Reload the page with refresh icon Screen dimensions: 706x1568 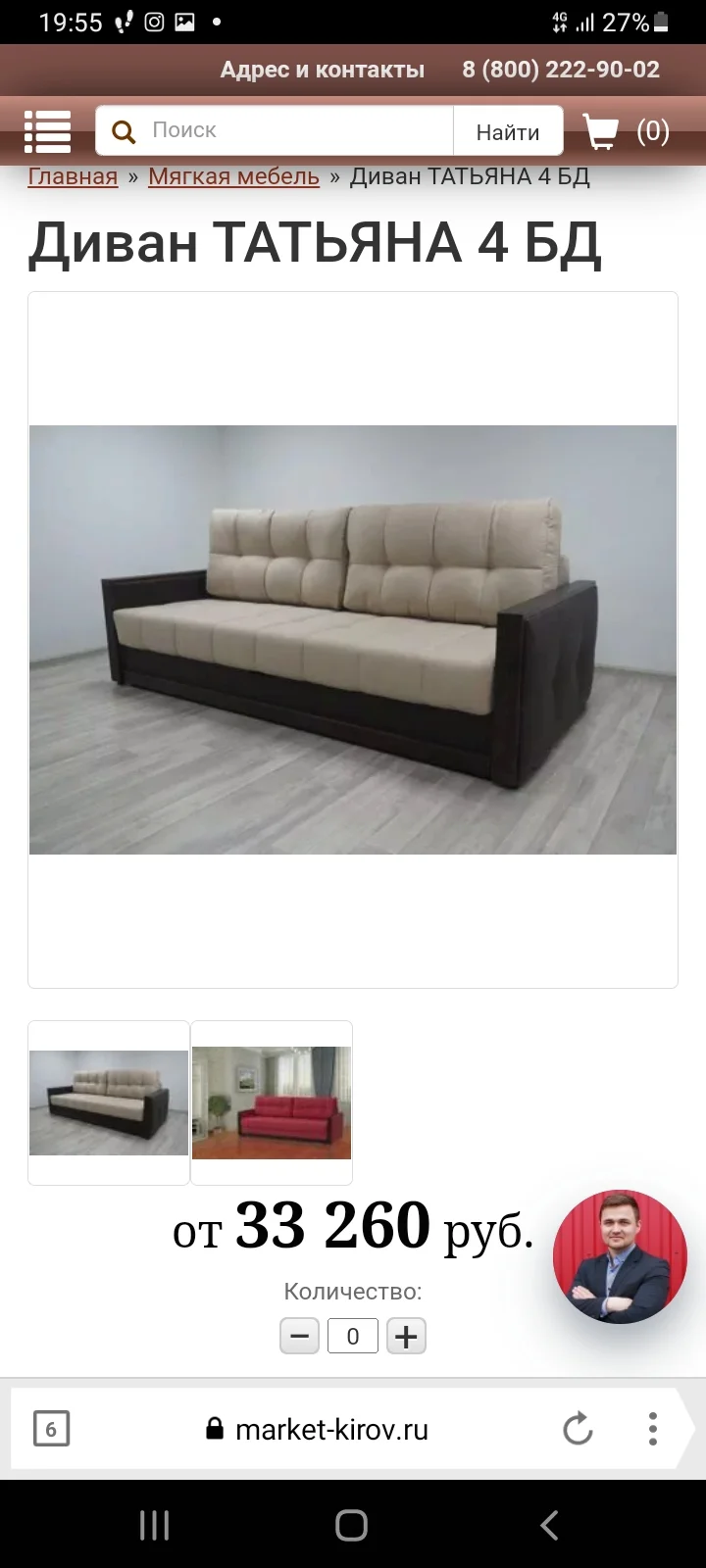577,1429
